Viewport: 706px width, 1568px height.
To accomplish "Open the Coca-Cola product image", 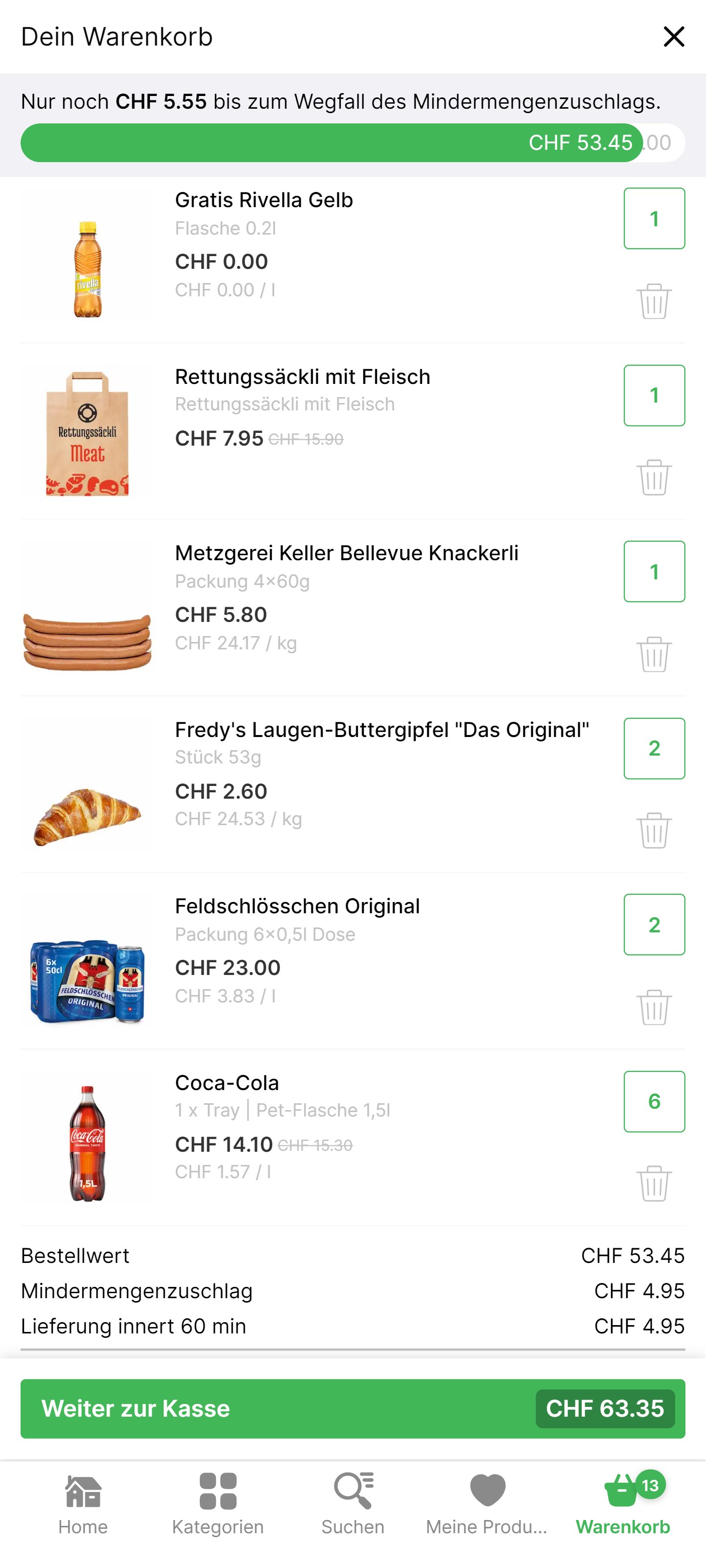I will coord(87,1143).
